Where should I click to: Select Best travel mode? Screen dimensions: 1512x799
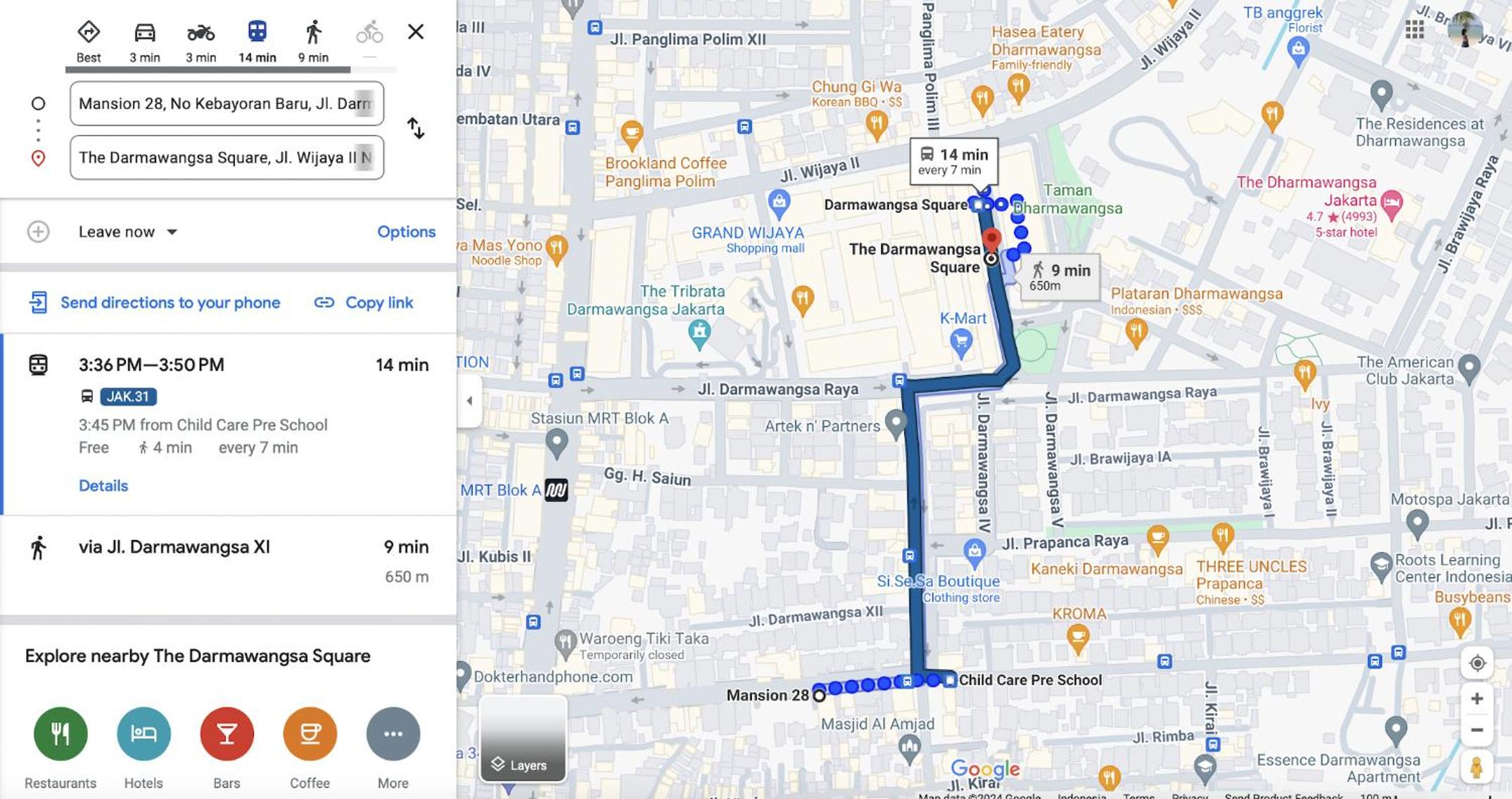(x=89, y=41)
